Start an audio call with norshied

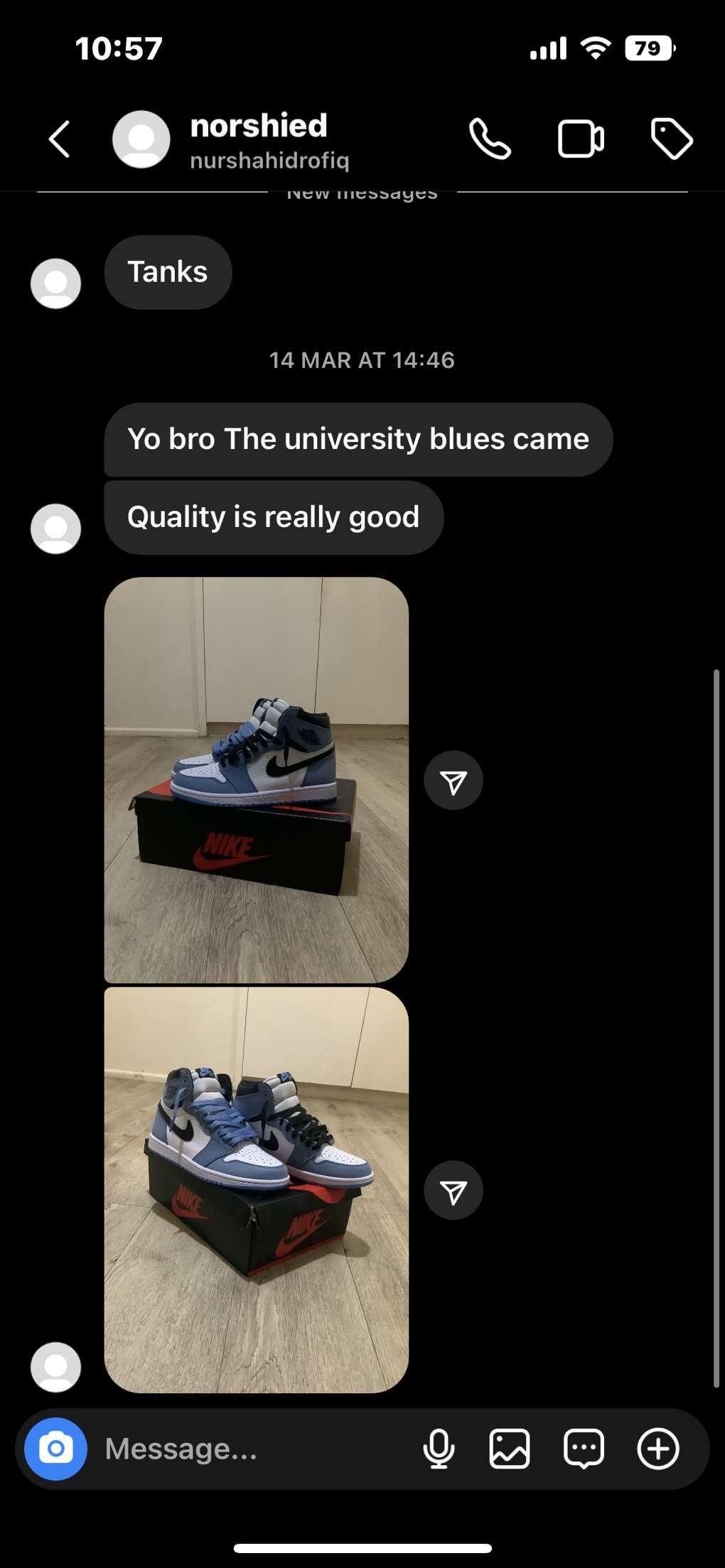click(490, 139)
